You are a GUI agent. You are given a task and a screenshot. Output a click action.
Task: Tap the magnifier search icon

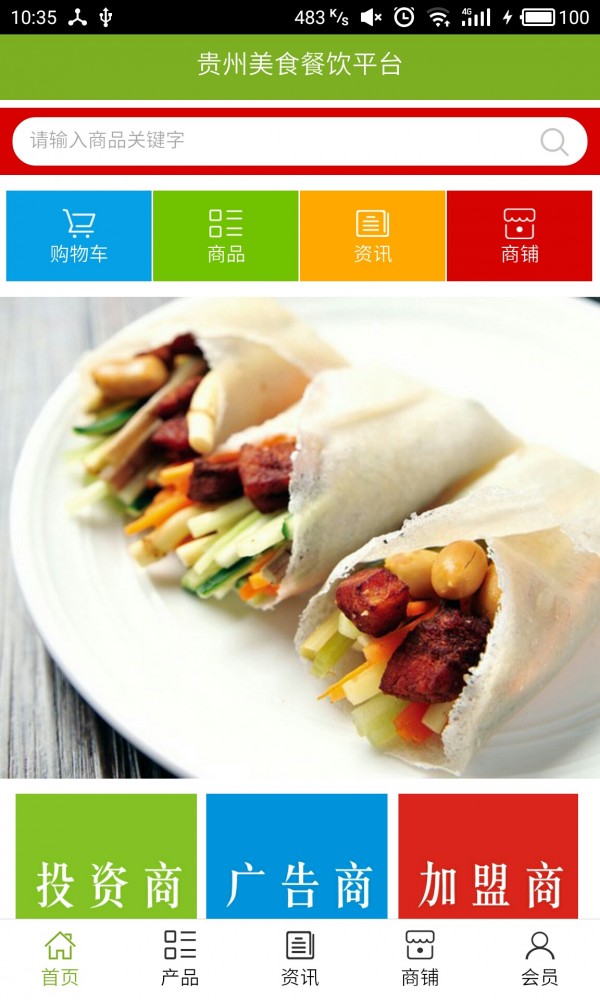click(x=554, y=141)
